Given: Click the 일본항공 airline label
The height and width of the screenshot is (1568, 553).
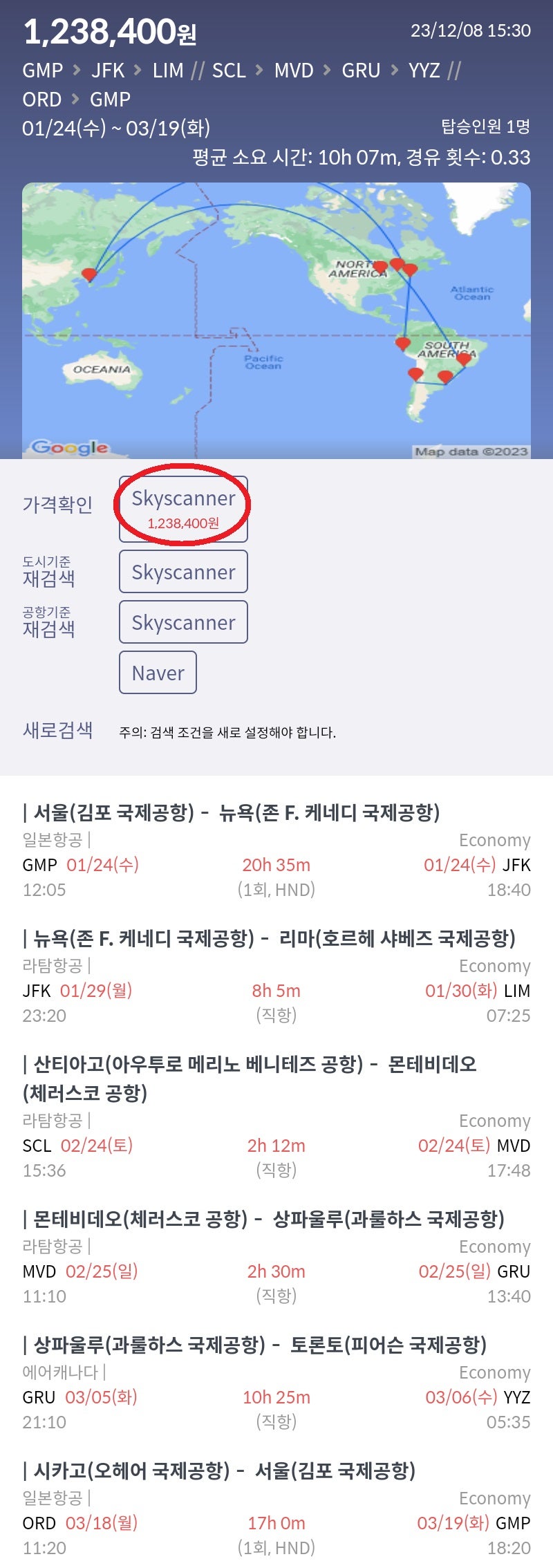Looking at the screenshot, I should coord(47,839).
